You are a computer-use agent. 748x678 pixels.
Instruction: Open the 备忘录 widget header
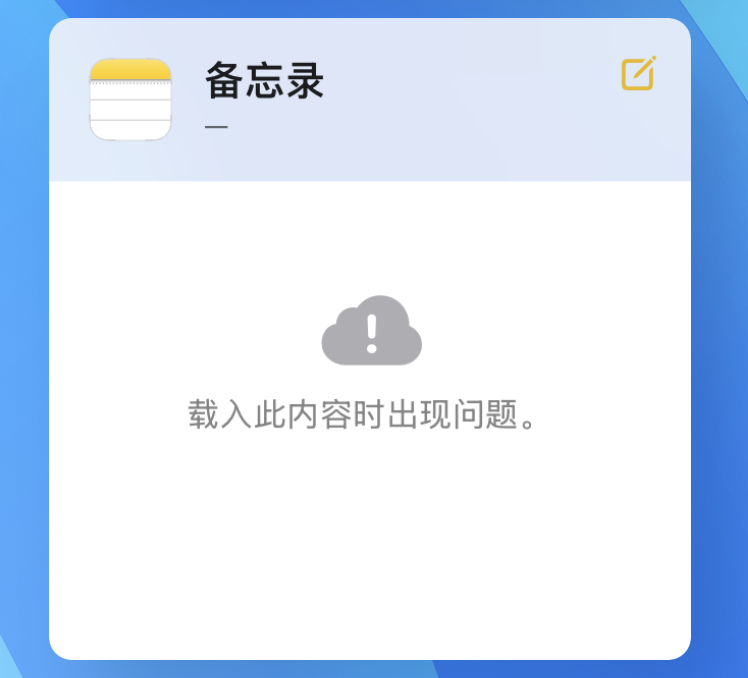[264, 82]
